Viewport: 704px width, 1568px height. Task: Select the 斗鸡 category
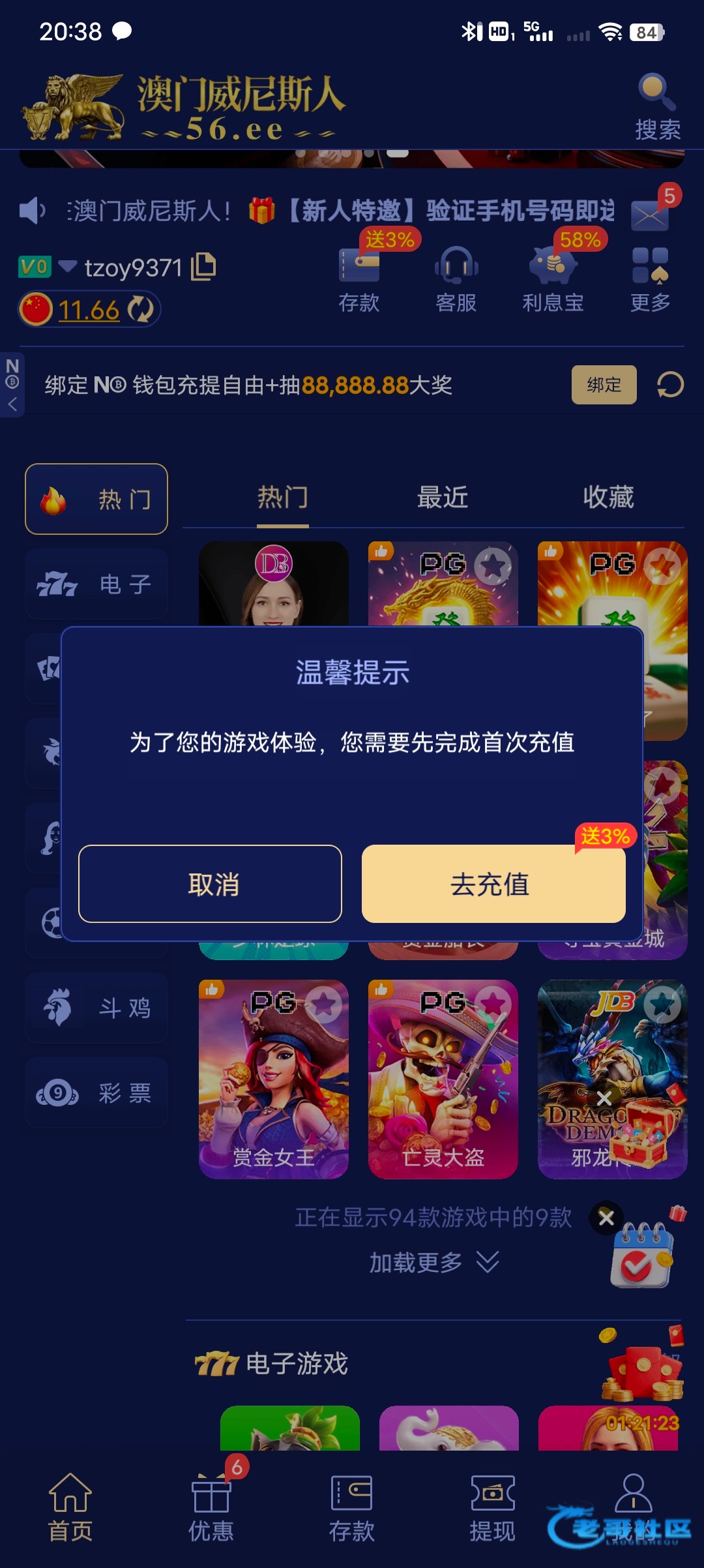pos(96,1008)
